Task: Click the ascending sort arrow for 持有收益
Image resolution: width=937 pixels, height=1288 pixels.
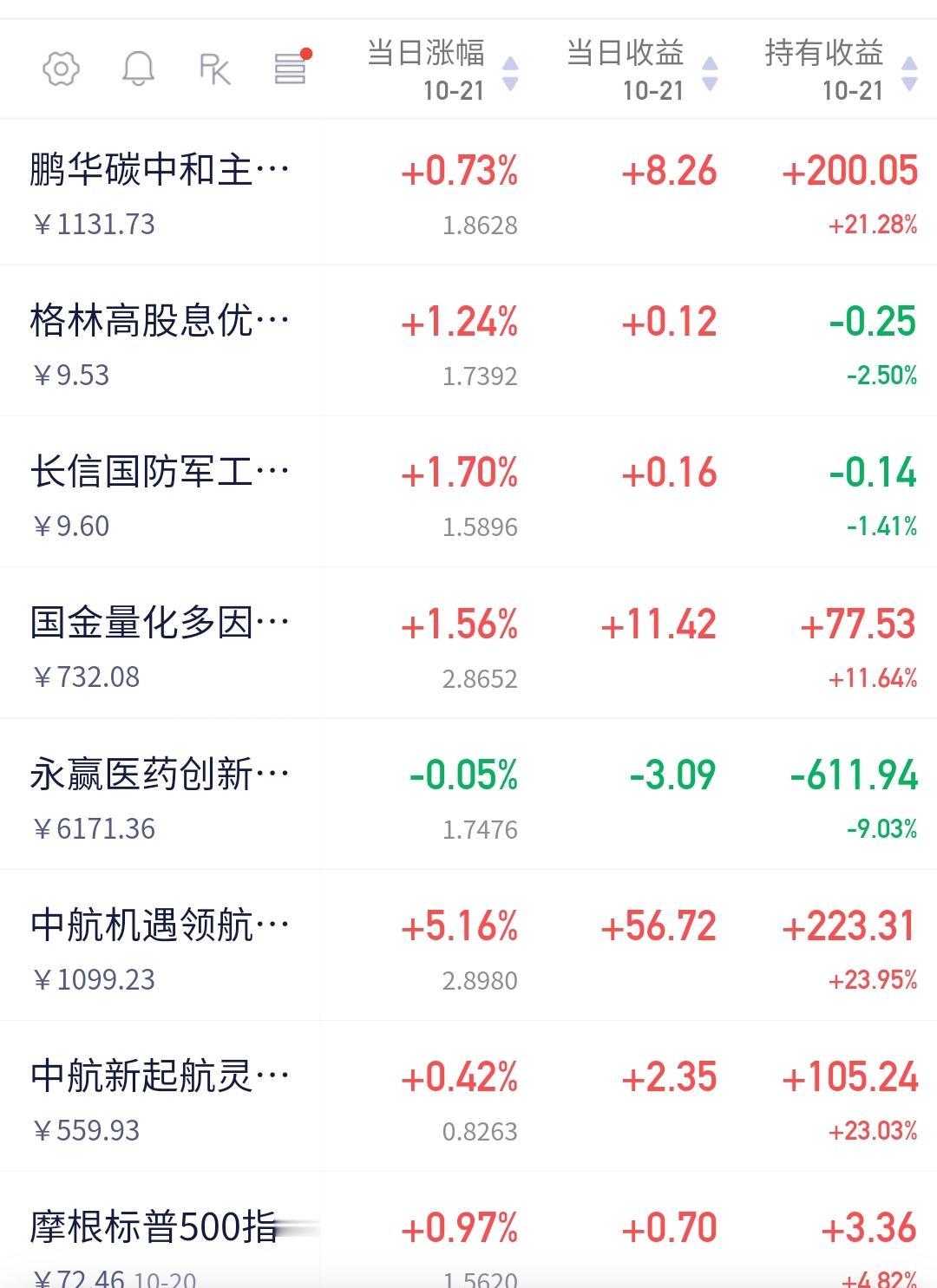Action: [x=908, y=62]
